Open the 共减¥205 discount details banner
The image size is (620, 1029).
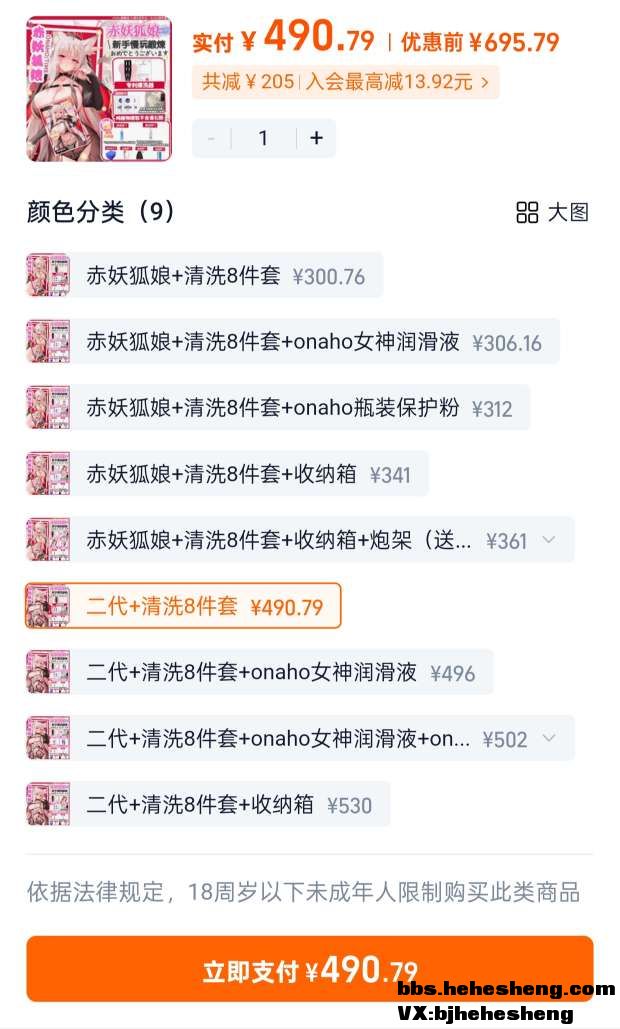345,82
